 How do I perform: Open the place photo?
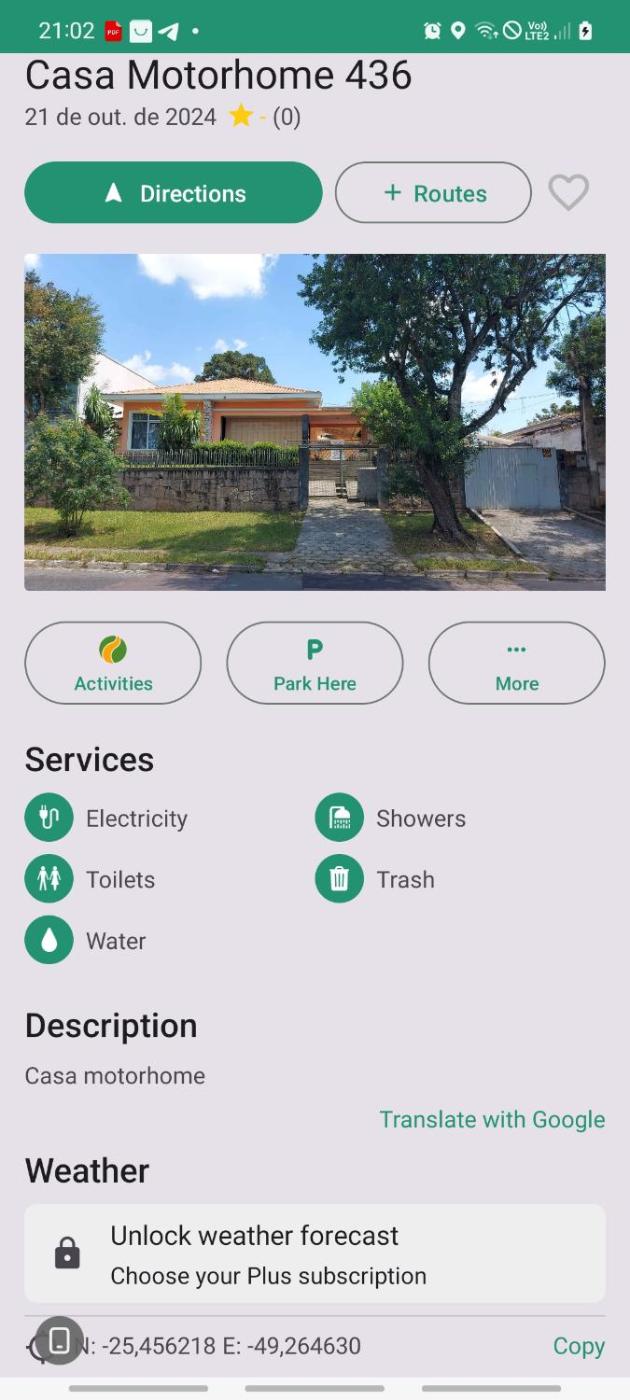click(x=315, y=422)
